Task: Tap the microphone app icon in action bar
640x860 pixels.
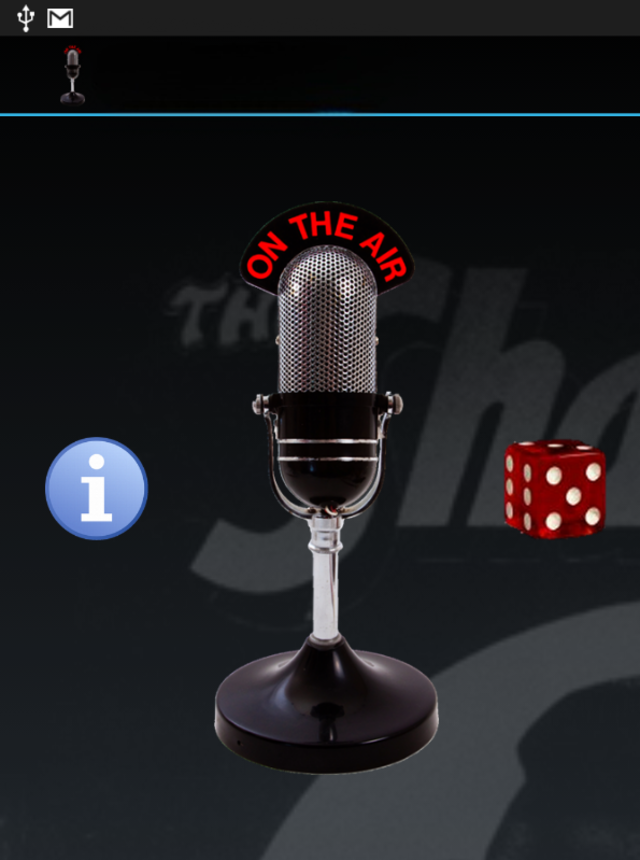Action: (72, 75)
